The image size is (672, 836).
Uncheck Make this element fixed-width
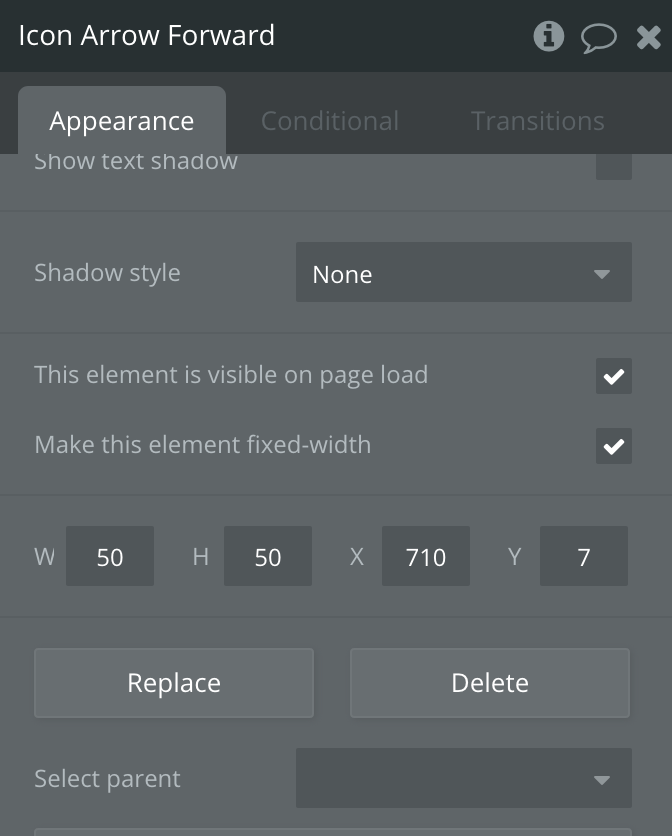tap(613, 445)
